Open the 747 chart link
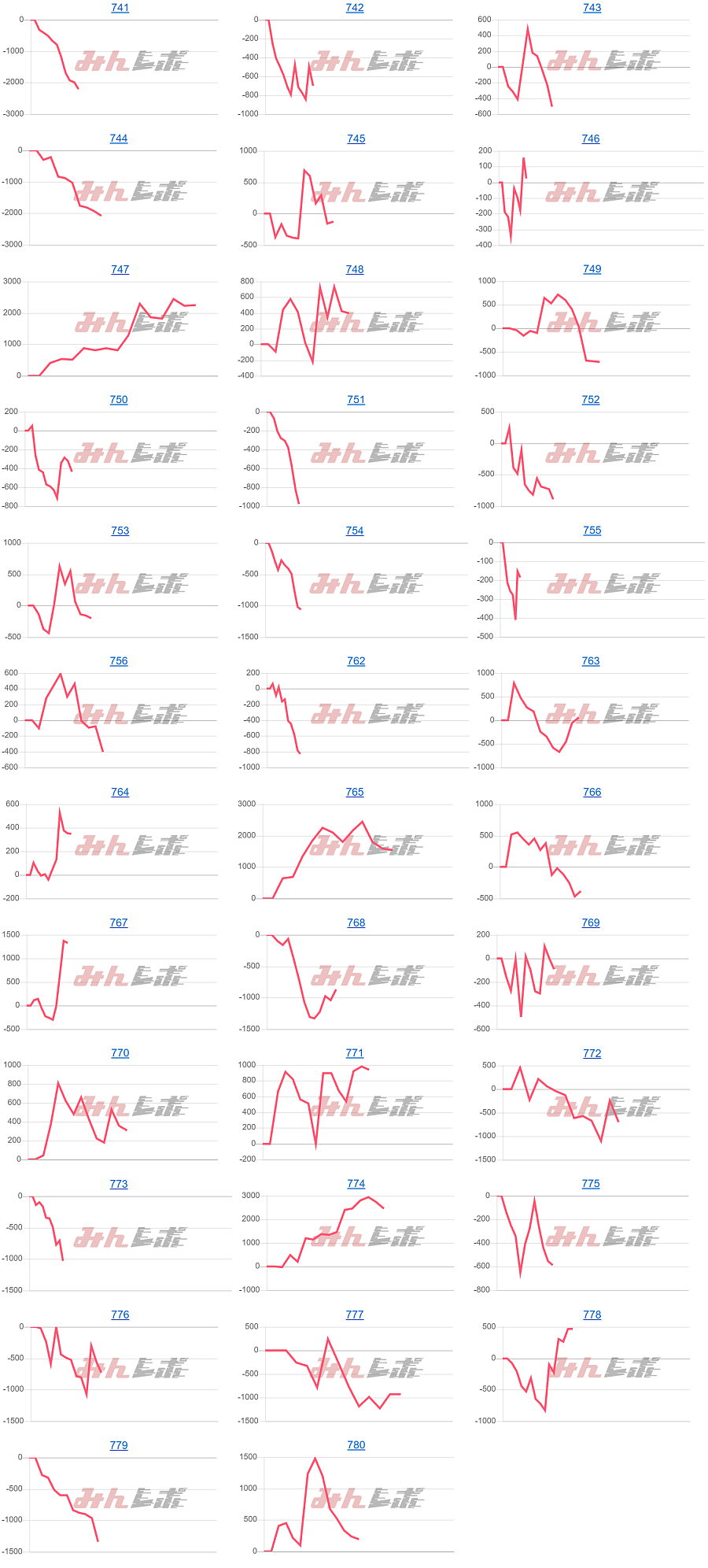Image resolution: width=708 pixels, height=1568 pixels. coord(120,269)
